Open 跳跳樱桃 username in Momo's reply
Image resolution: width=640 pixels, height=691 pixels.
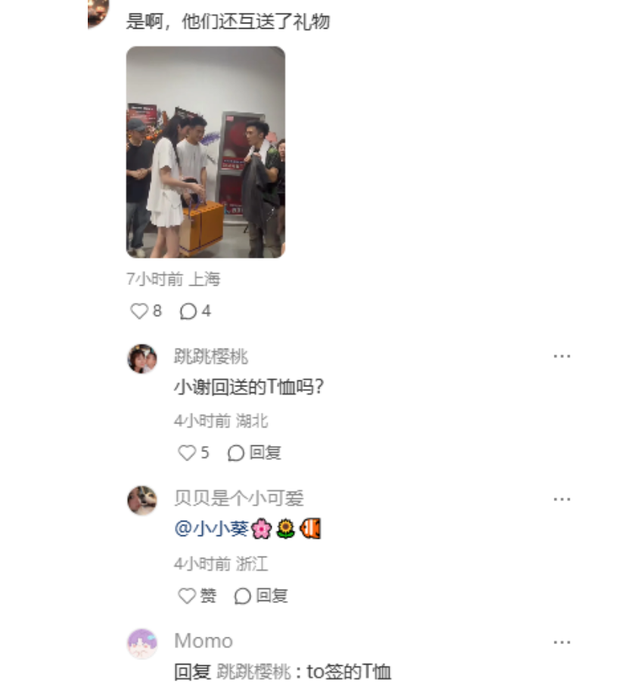(252, 673)
